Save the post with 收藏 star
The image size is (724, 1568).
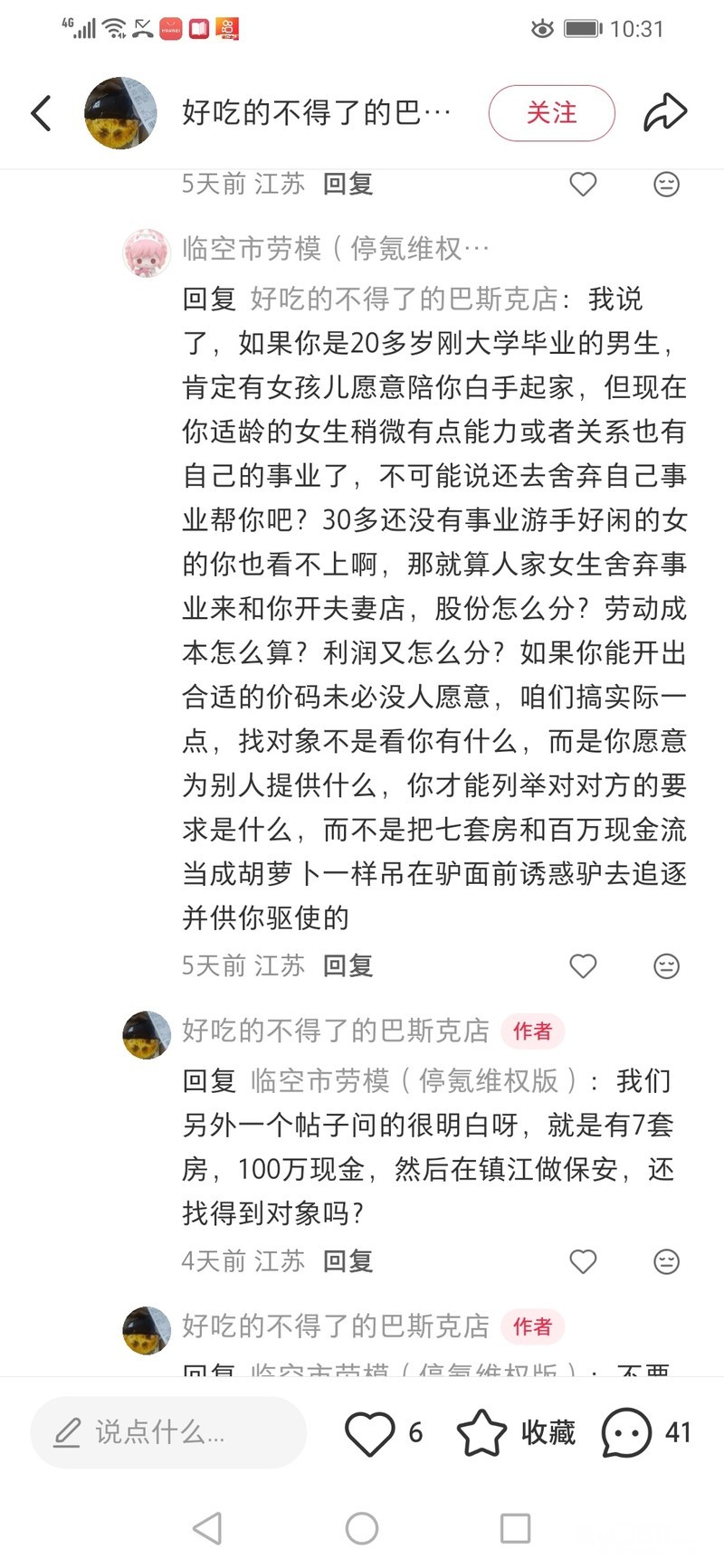(x=481, y=1432)
